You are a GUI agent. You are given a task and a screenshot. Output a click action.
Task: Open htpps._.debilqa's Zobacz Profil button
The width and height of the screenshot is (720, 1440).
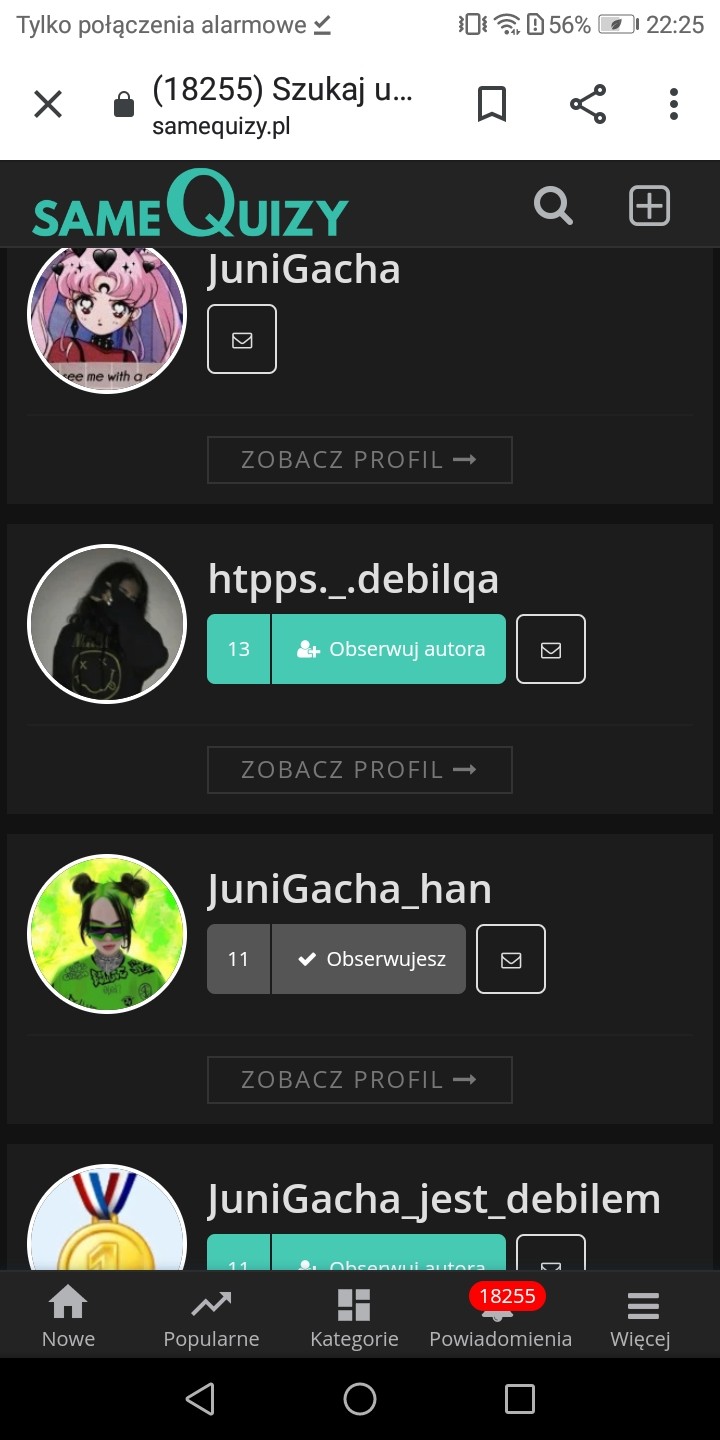click(x=359, y=770)
